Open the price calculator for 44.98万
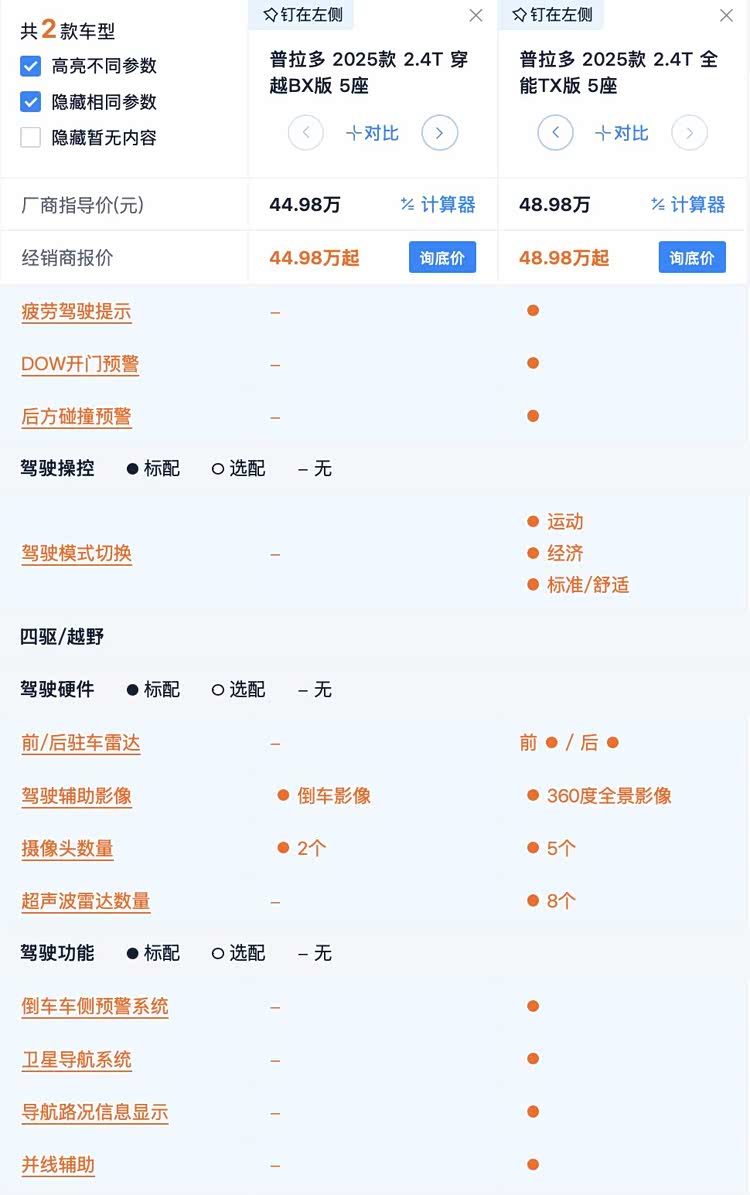 pyautogui.click(x=438, y=205)
